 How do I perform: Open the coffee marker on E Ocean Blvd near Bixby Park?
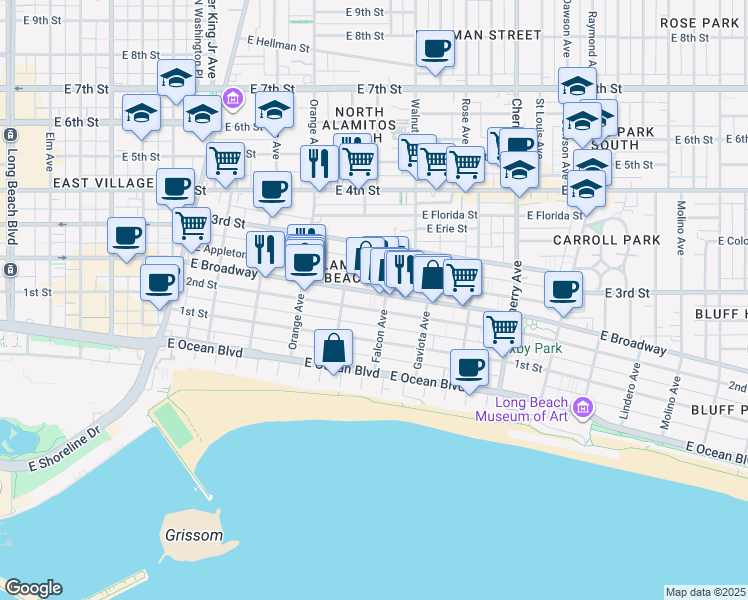[x=468, y=368]
